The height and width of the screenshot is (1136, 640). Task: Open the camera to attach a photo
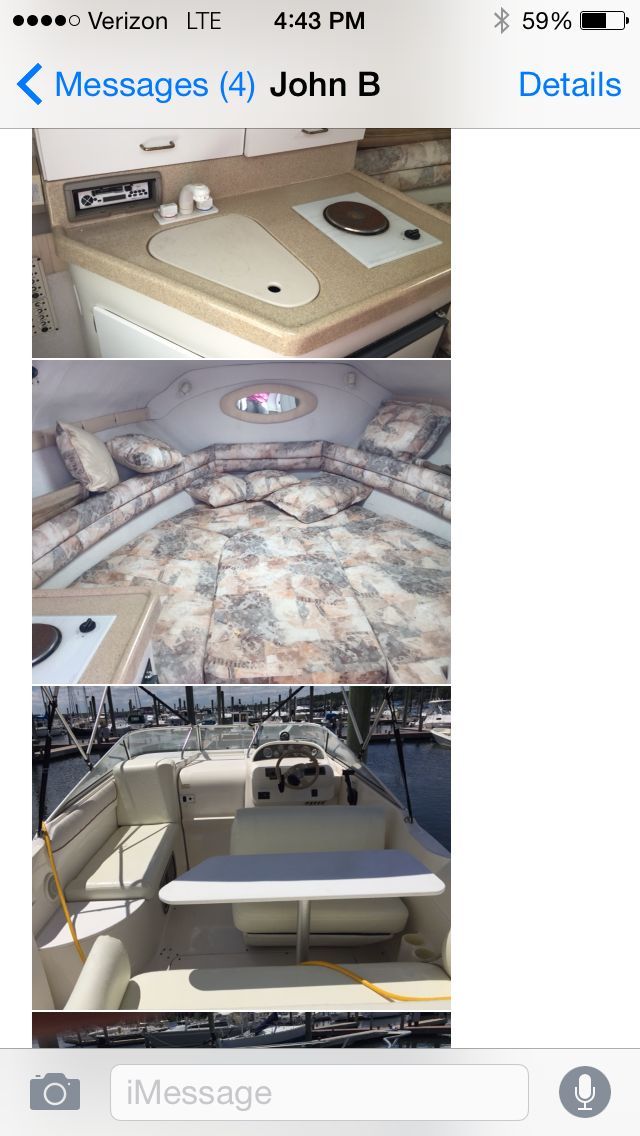point(55,1092)
